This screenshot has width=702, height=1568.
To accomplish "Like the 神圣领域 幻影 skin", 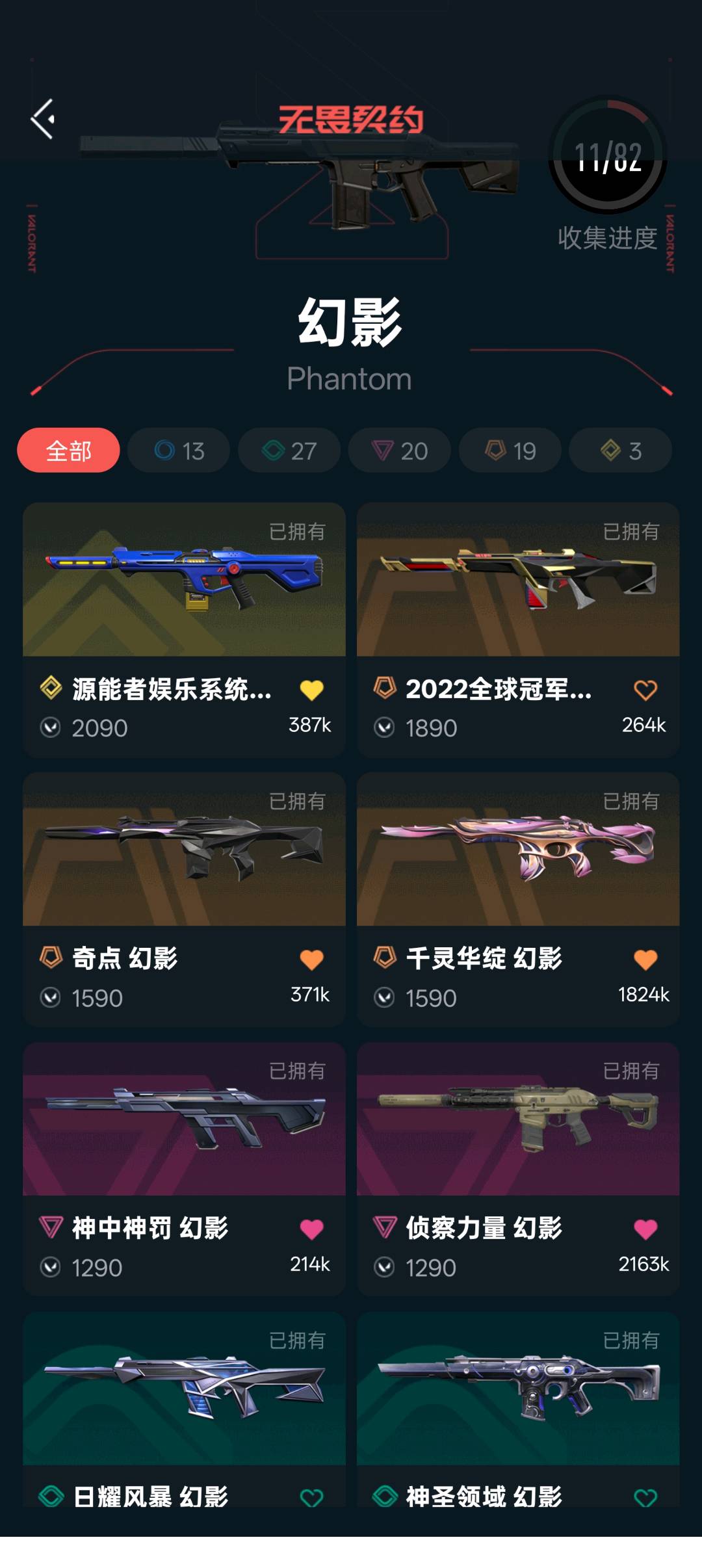I will [645, 1497].
